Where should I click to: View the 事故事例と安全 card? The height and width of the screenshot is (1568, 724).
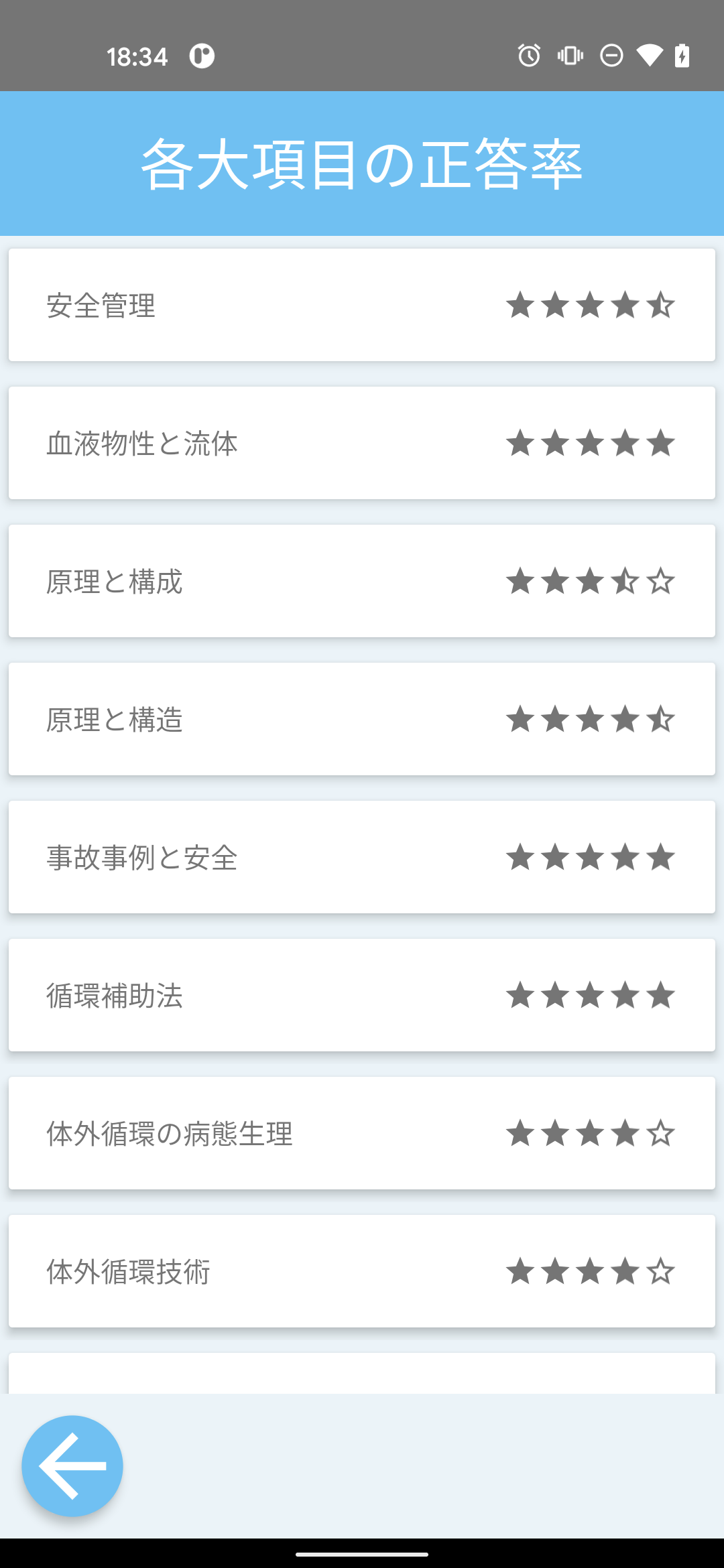[362, 857]
